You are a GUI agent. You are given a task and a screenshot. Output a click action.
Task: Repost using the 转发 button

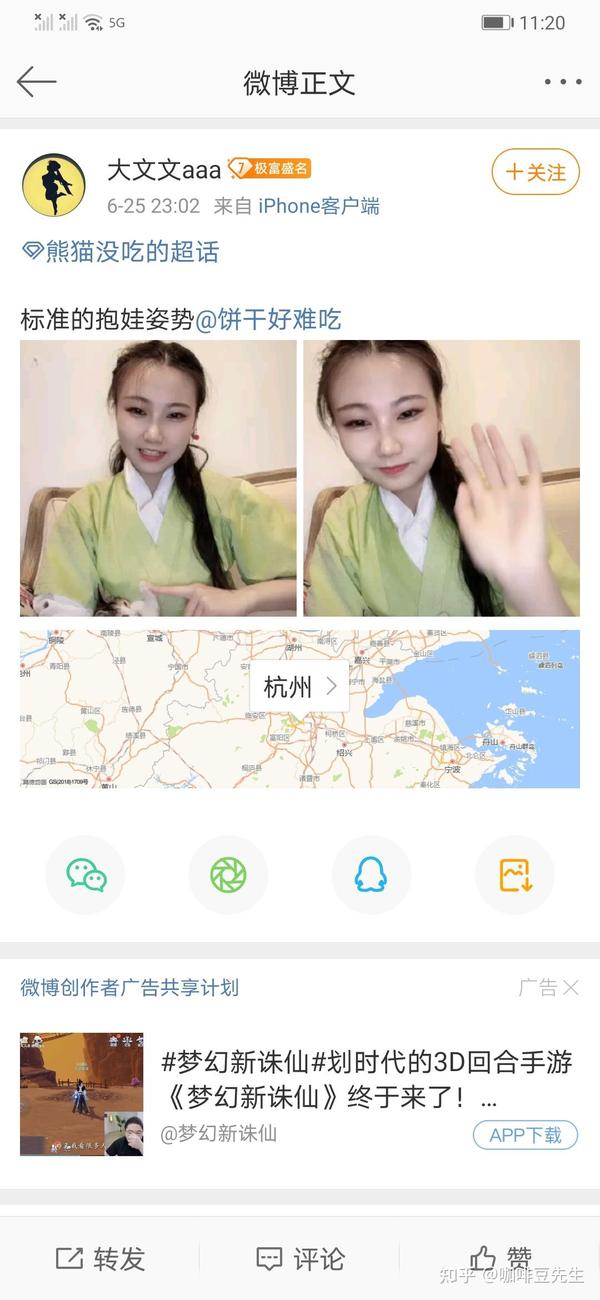point(100,1258)
